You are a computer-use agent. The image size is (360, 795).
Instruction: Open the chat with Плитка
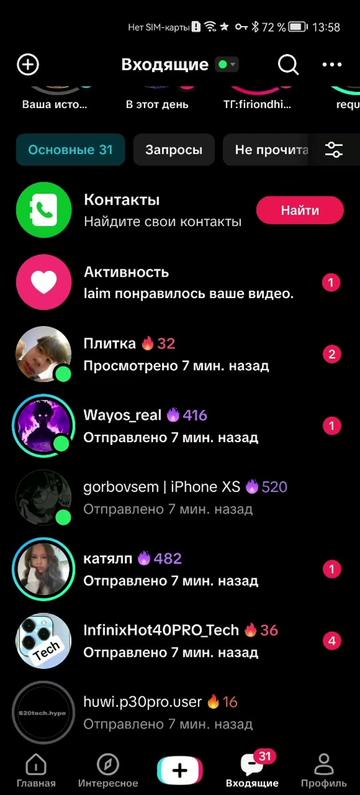[180, 354]
